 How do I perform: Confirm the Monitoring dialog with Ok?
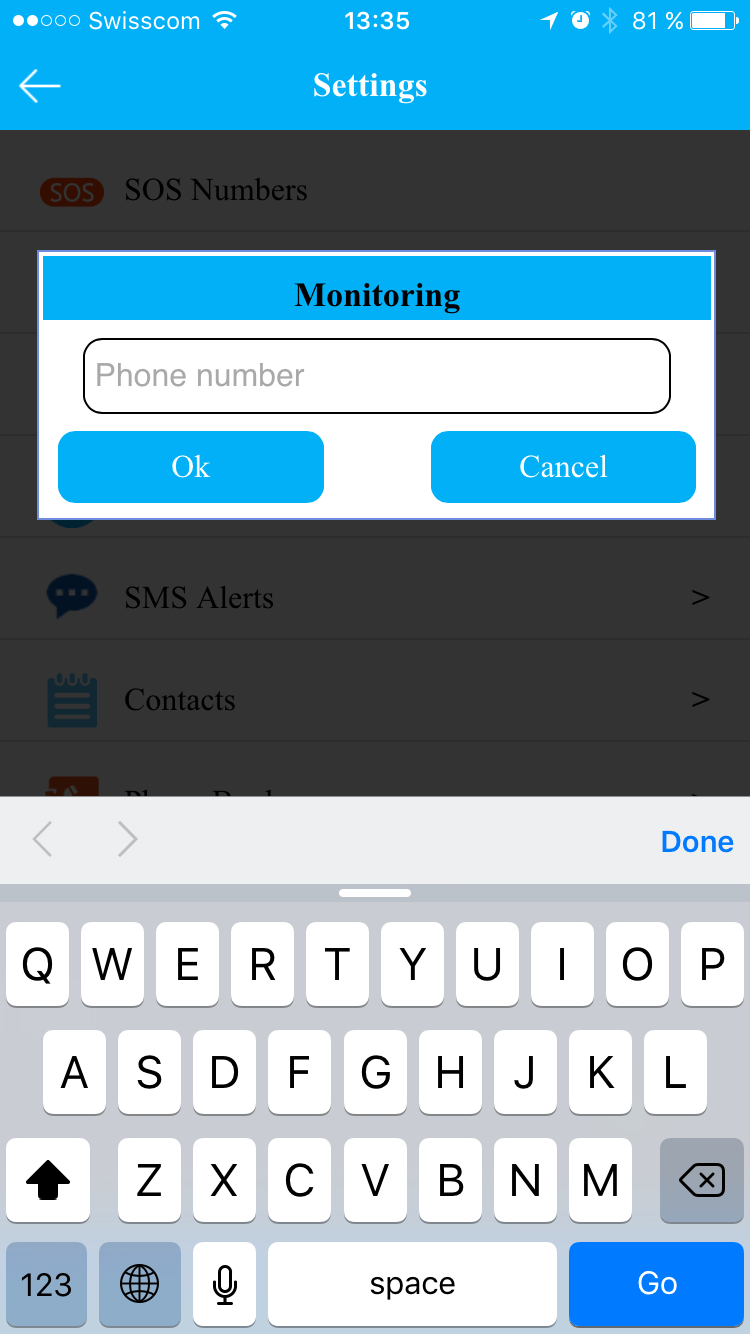tap(191, 467)
